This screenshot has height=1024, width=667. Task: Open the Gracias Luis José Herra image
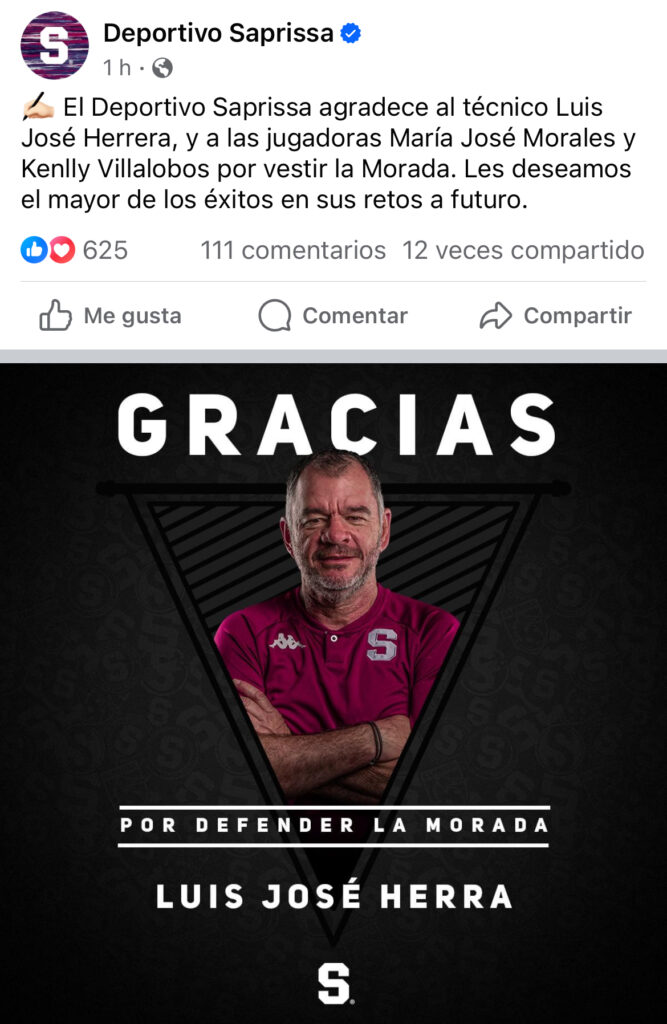[333, 690]
